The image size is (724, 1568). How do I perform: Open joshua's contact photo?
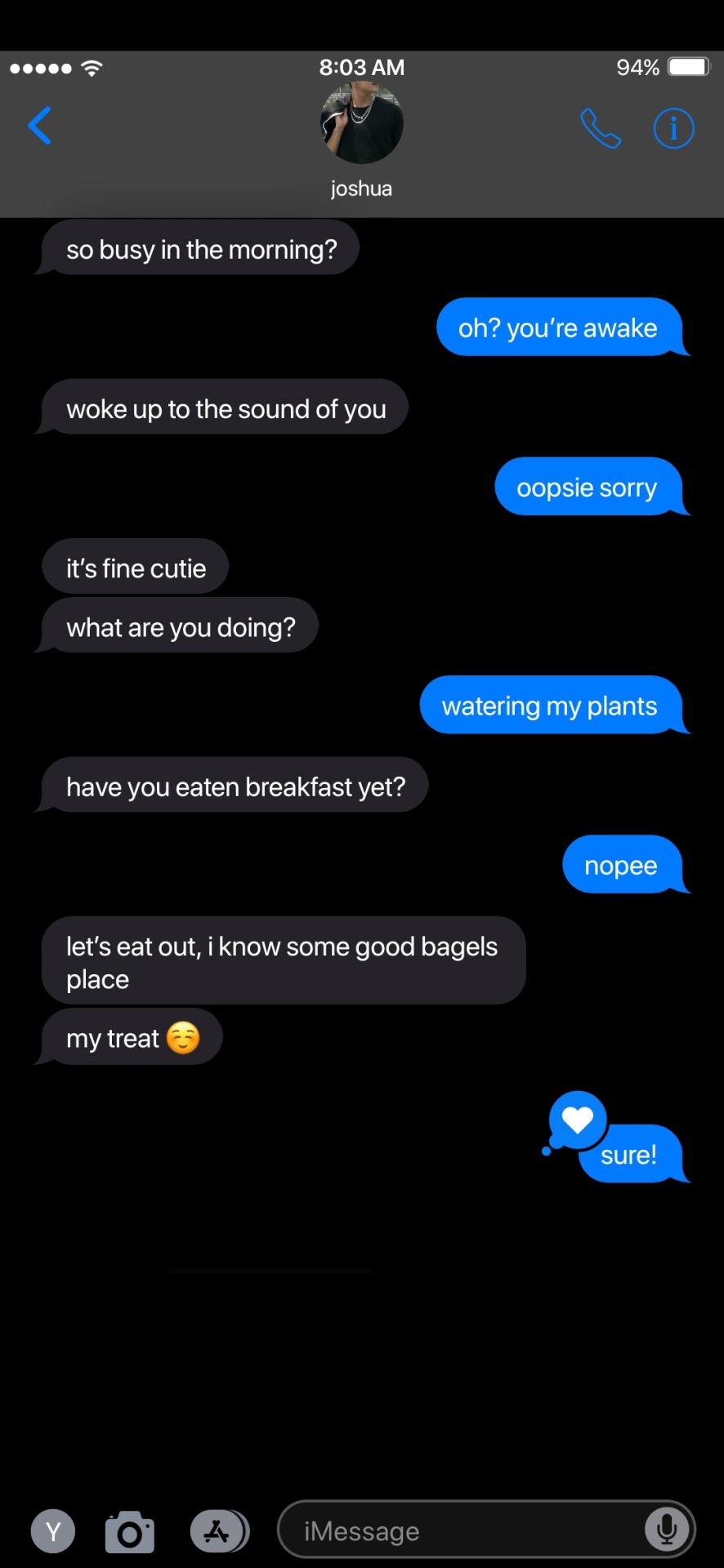point(361,122)
